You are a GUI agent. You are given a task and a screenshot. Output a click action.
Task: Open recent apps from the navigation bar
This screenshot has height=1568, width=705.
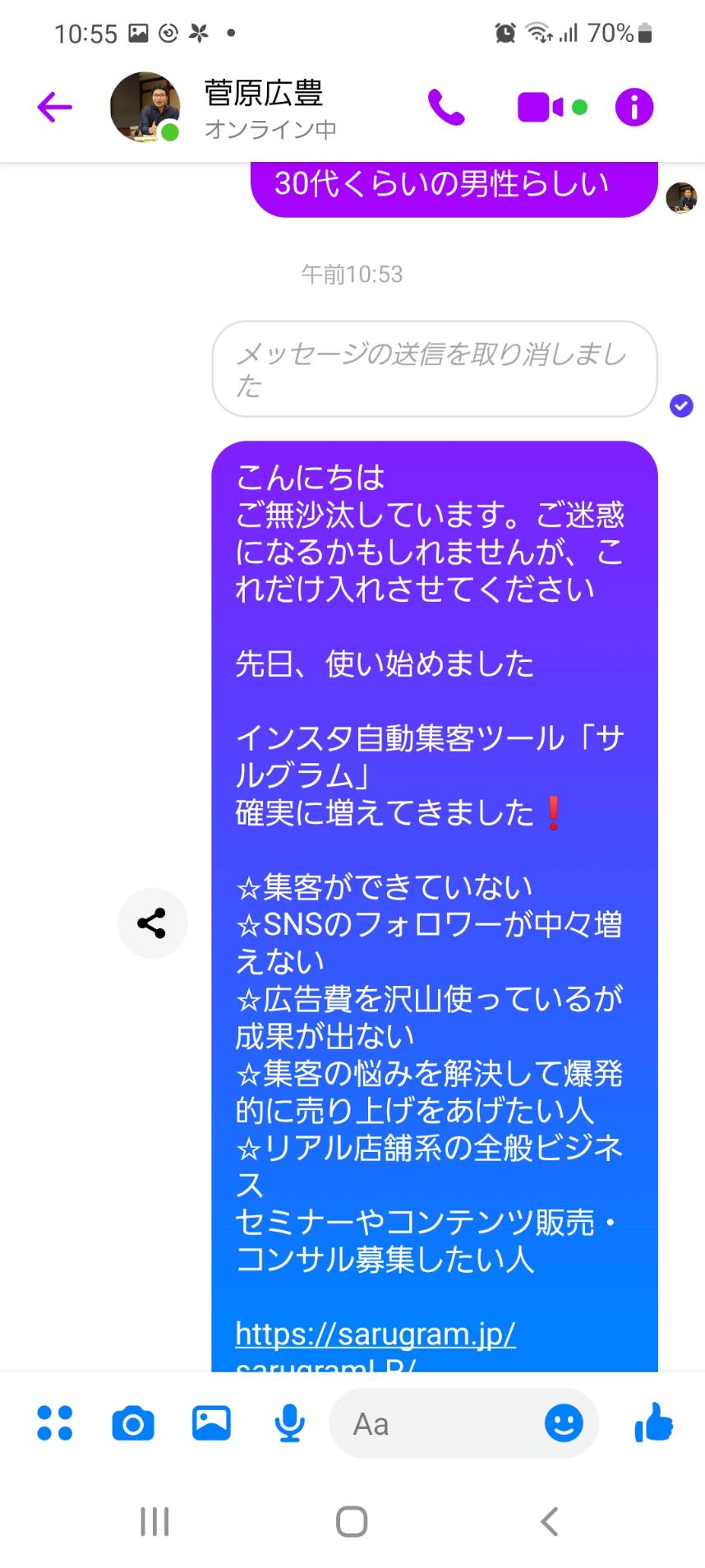(x=154, y=1521)
